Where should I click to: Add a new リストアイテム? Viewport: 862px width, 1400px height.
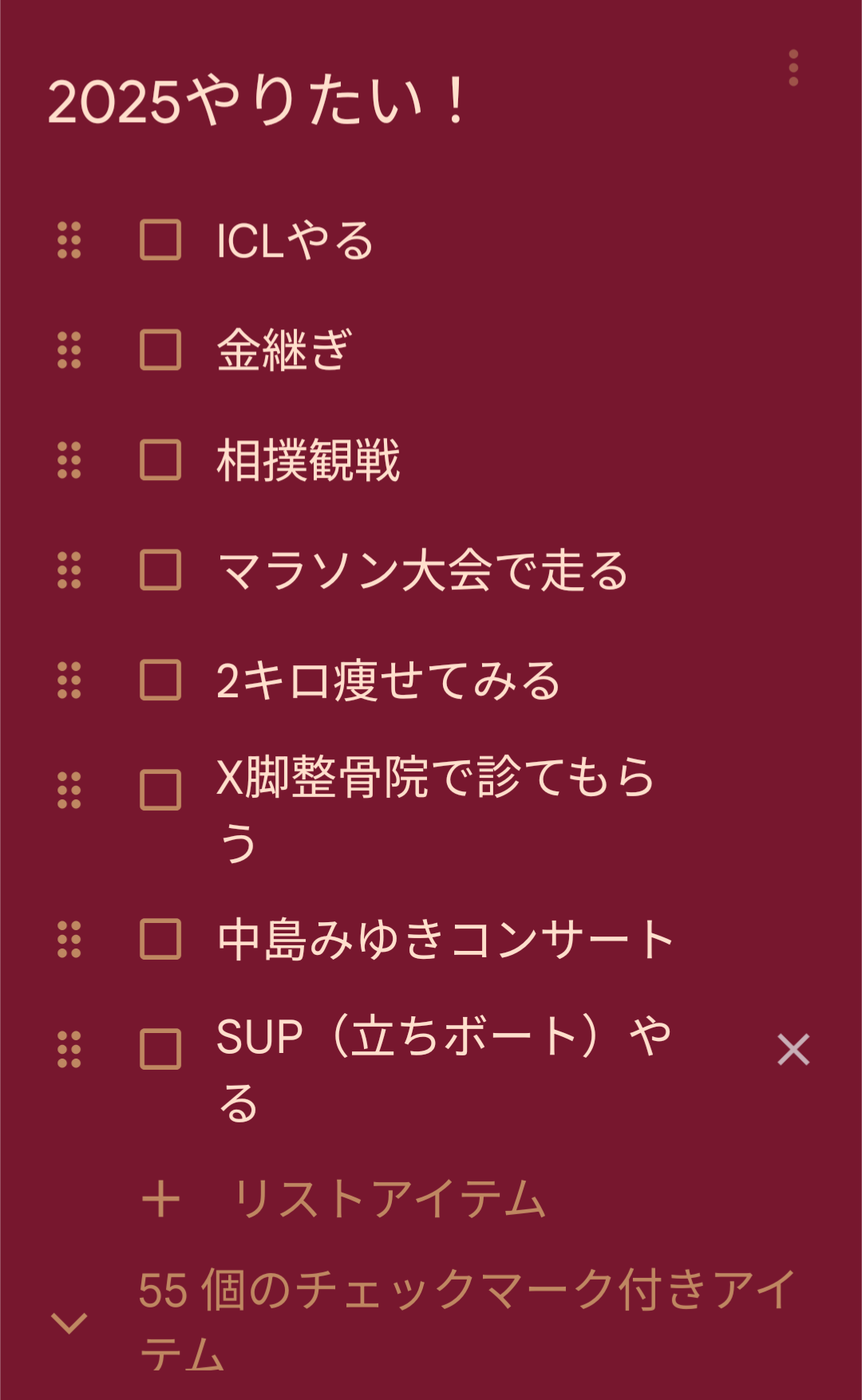pos(388,1199)
